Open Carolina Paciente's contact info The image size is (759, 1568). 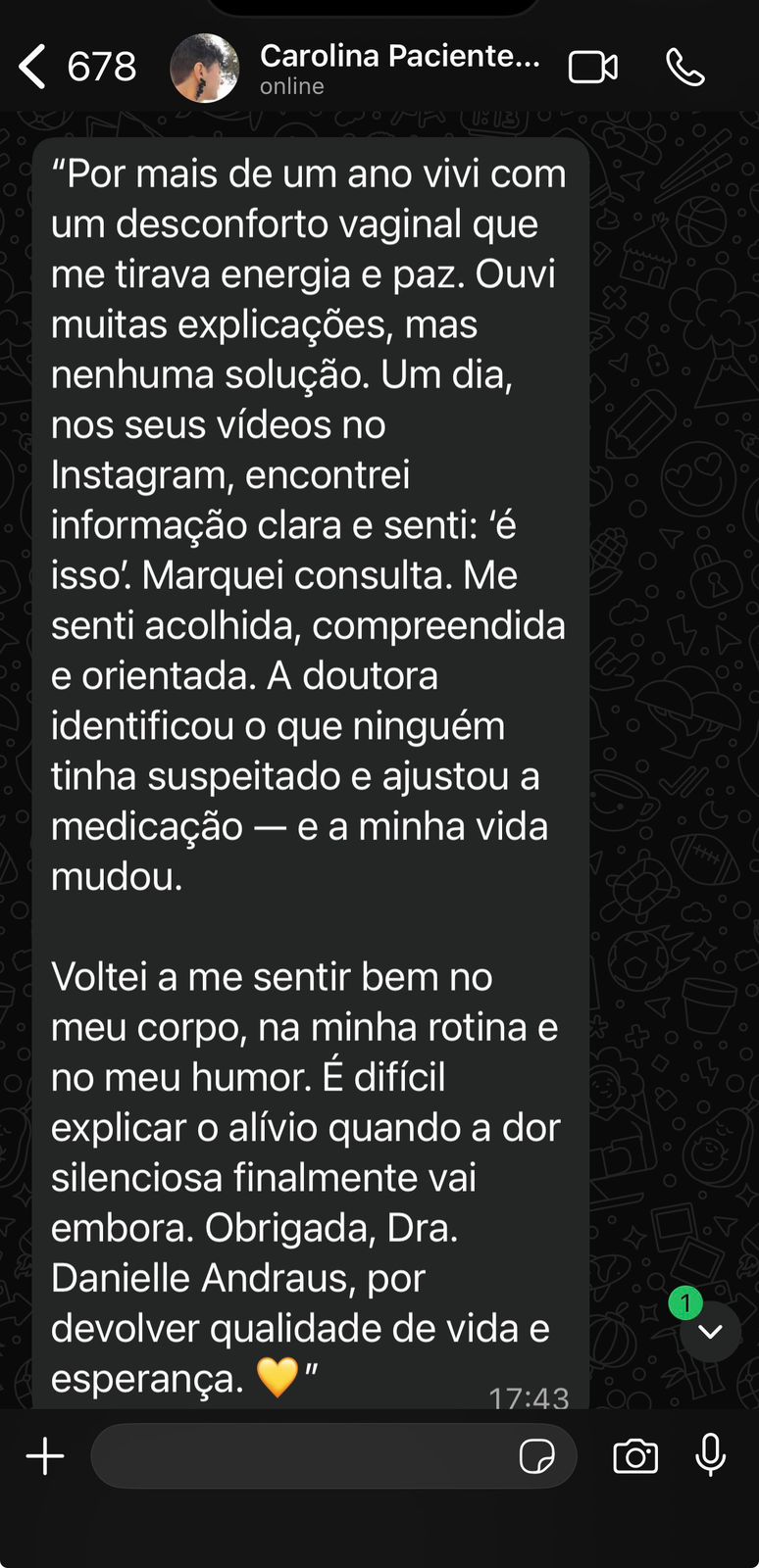[x=399, y=69]
